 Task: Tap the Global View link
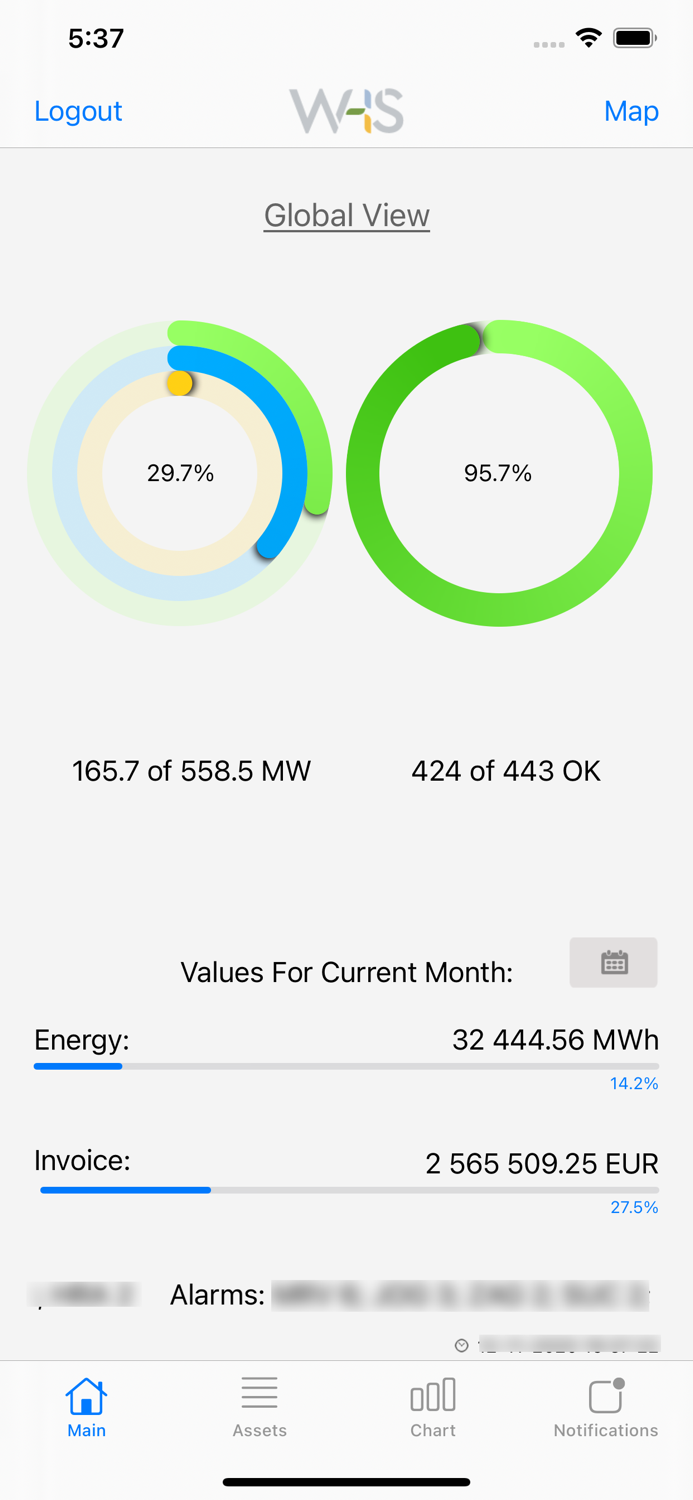click(x=347, y=215)
